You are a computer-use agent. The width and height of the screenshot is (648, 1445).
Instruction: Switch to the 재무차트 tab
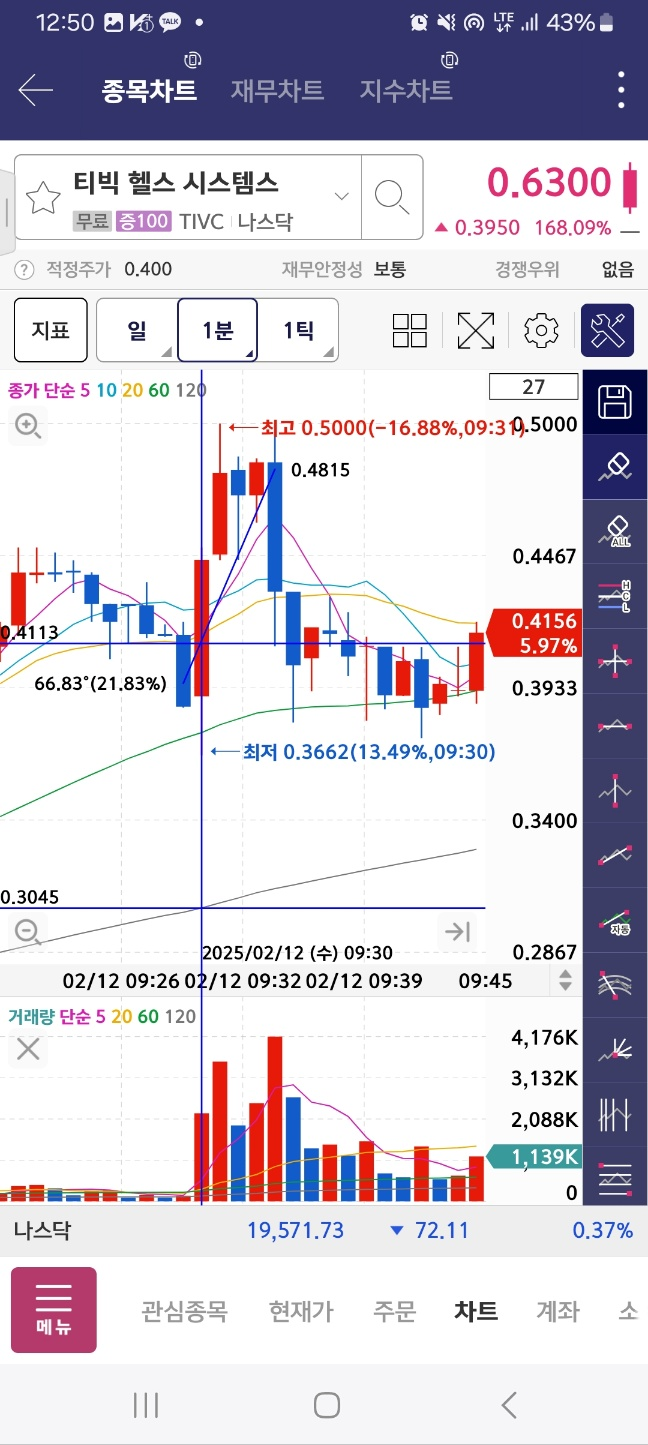click(277, 91)
